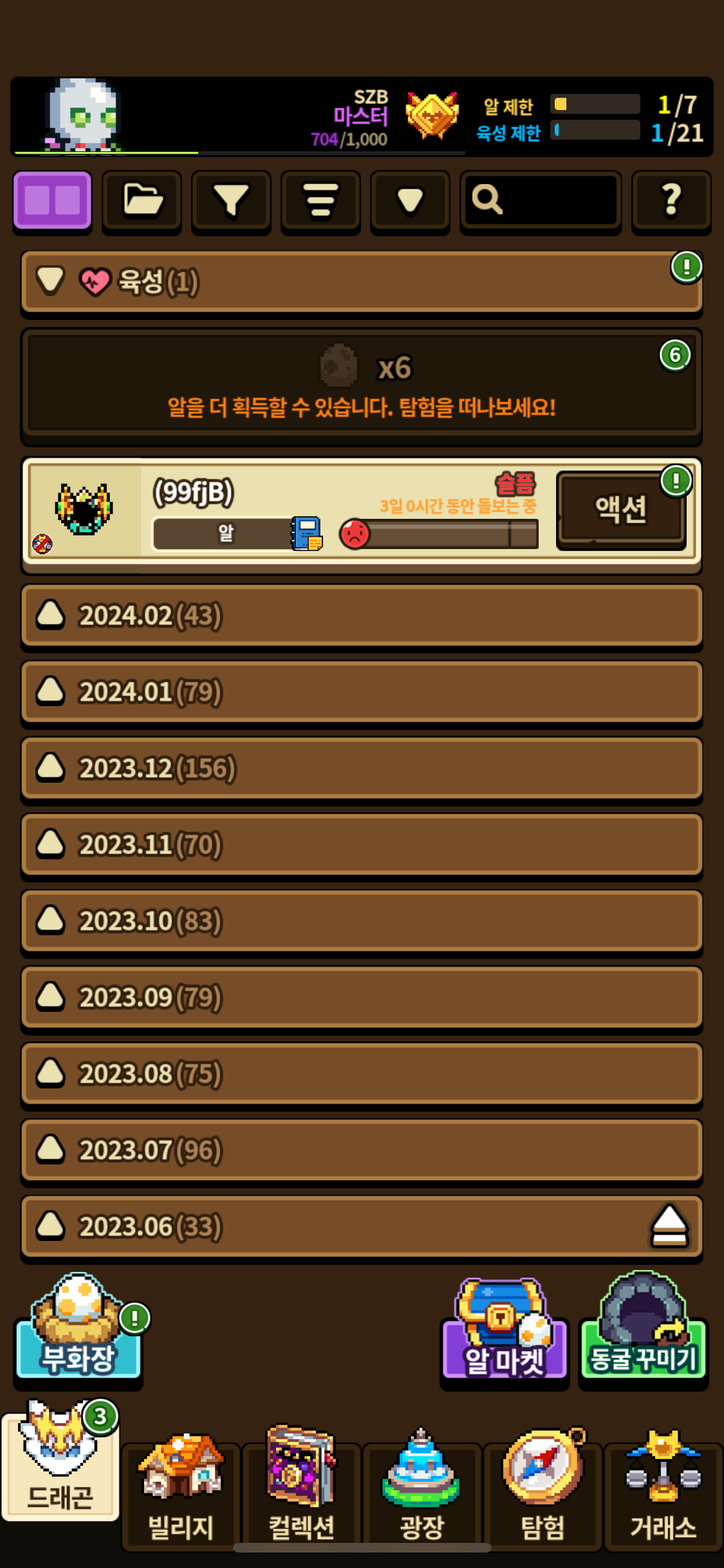Expand the 2023.09 (79) group
Image resolution: width=724 pixels, height=1568 pixels.
[360, 997]
